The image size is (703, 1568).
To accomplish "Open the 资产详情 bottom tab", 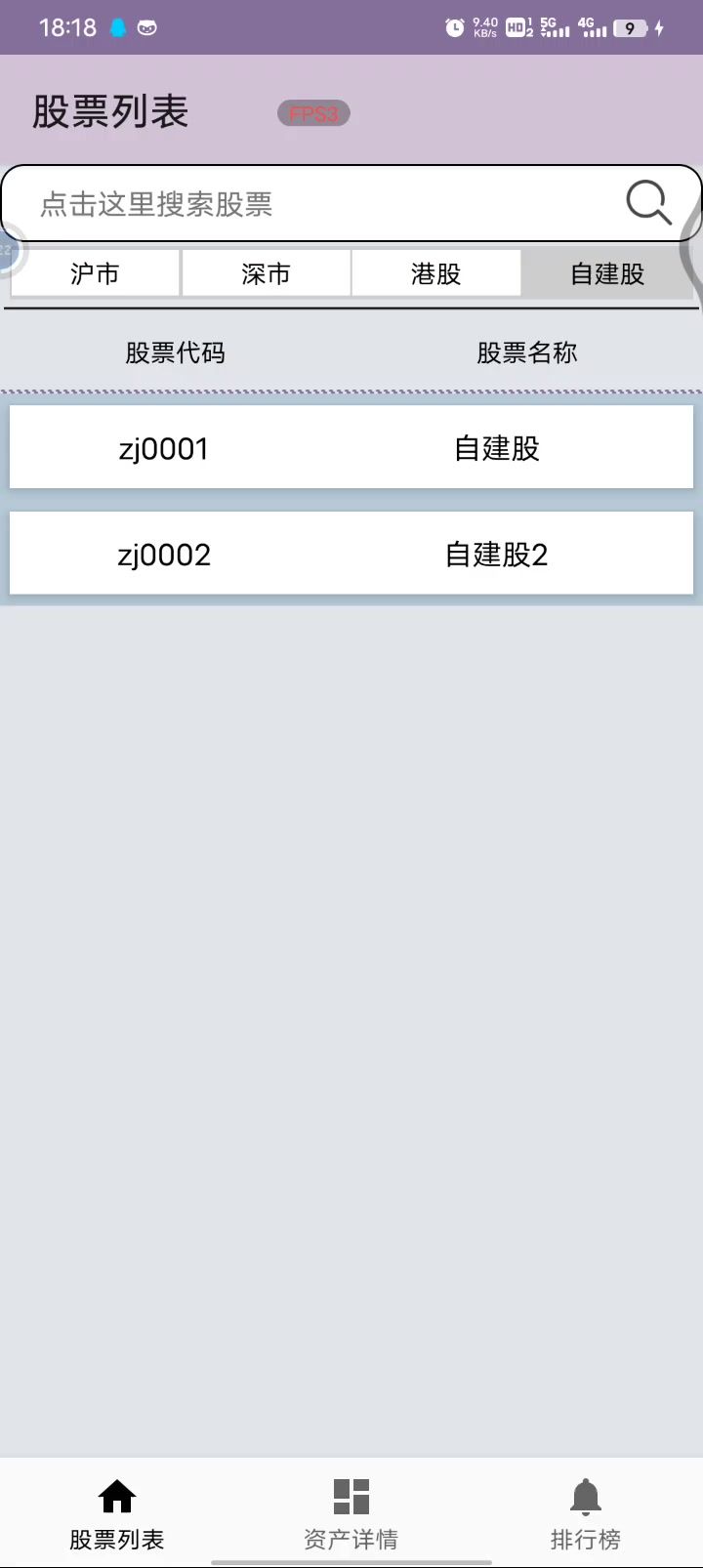I will click(x=351, y=1512).
